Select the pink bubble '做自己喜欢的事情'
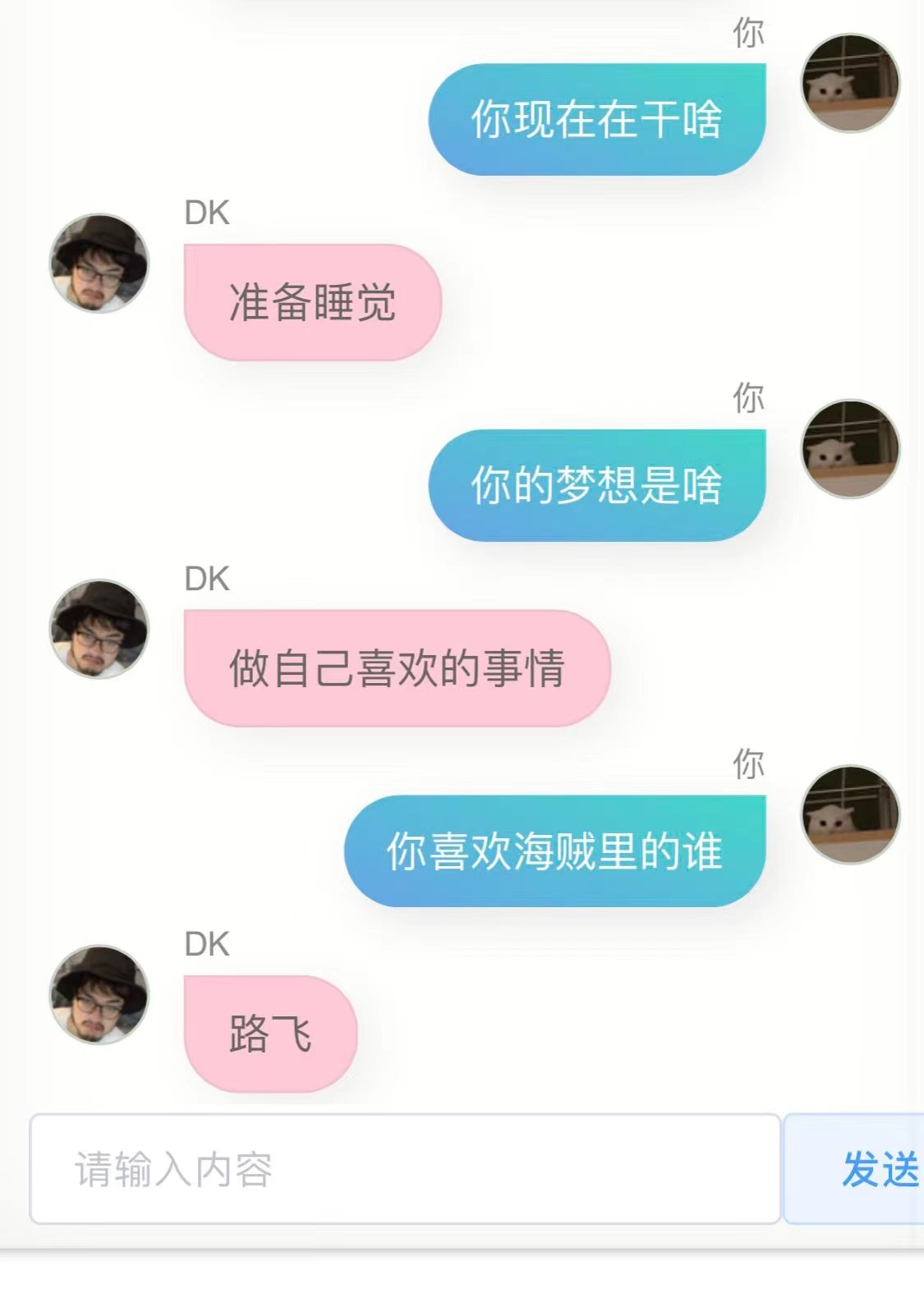This screenshot has height=1316, width=924. pos(397,669)
